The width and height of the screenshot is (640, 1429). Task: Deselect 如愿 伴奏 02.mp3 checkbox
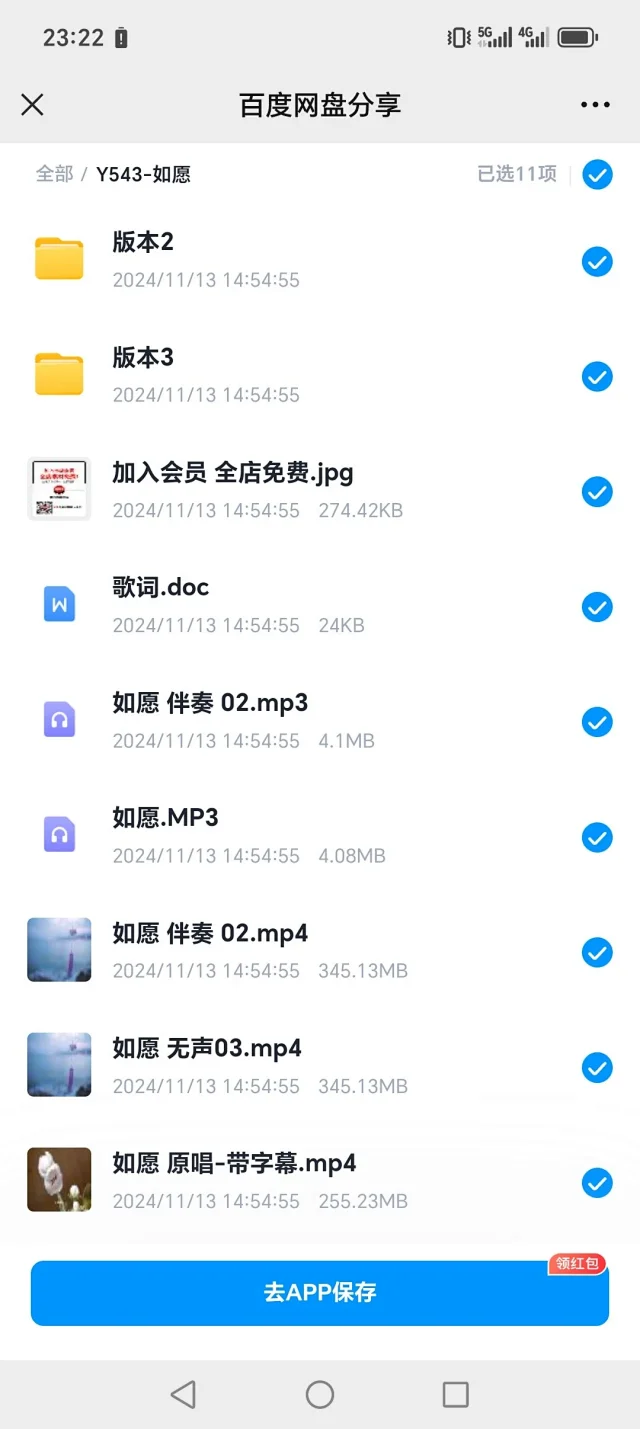pos(597,722)
